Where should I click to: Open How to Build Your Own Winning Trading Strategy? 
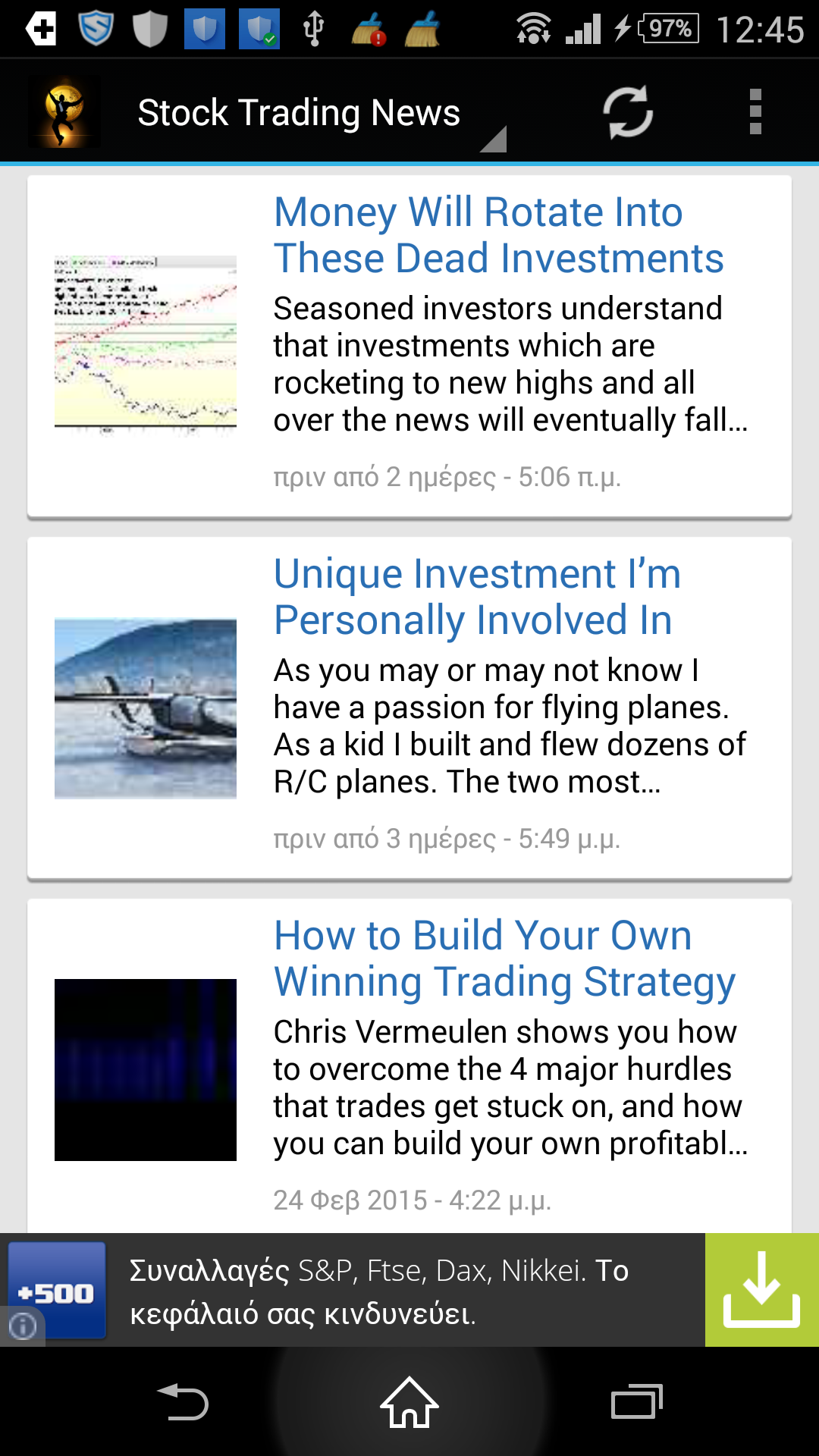point(504,959)
